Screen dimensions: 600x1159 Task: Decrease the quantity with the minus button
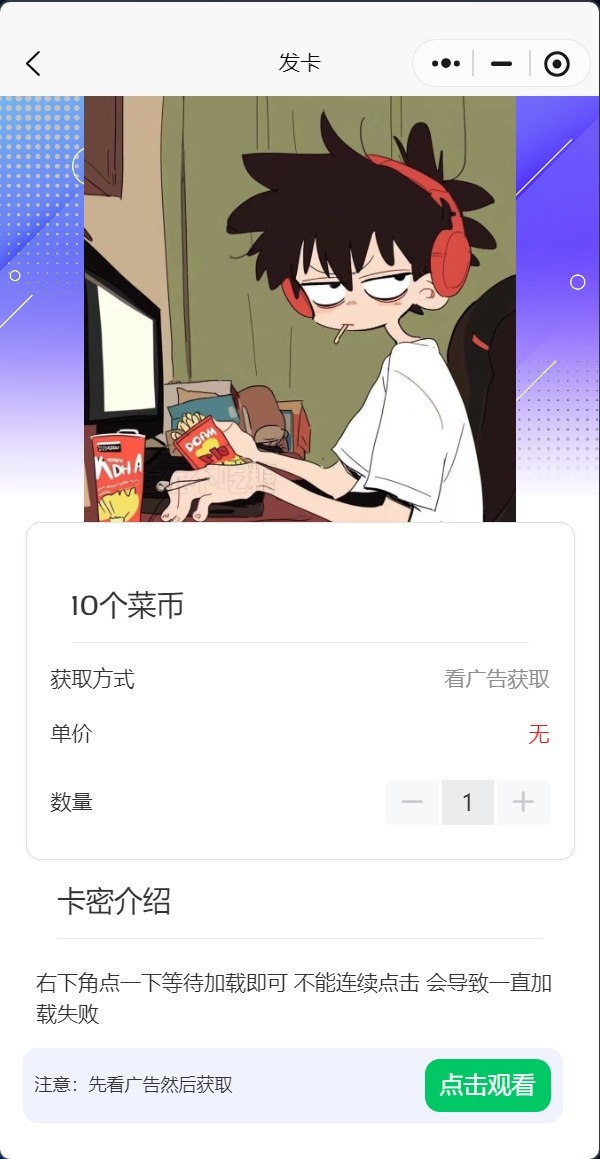pos(412,802)
